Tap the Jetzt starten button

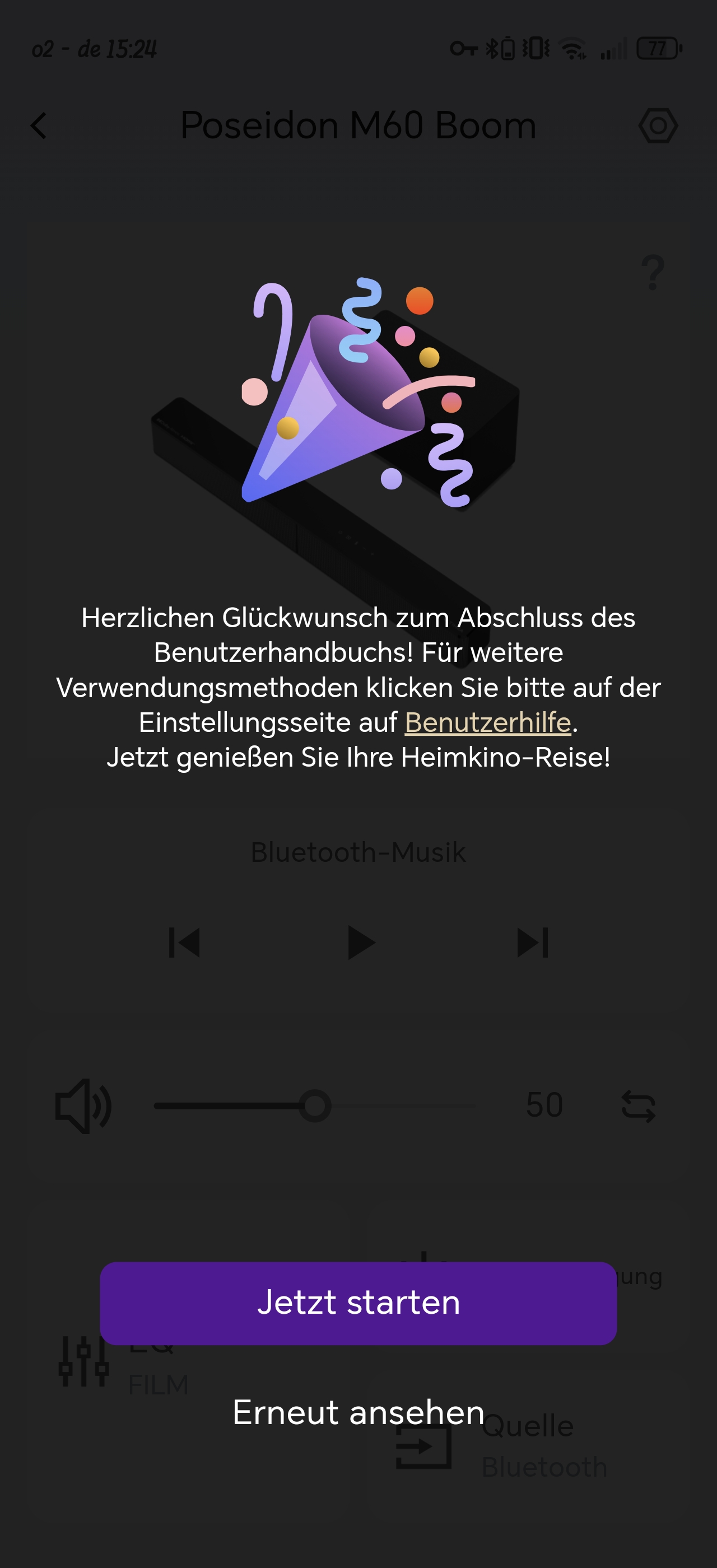(358, 1303)
